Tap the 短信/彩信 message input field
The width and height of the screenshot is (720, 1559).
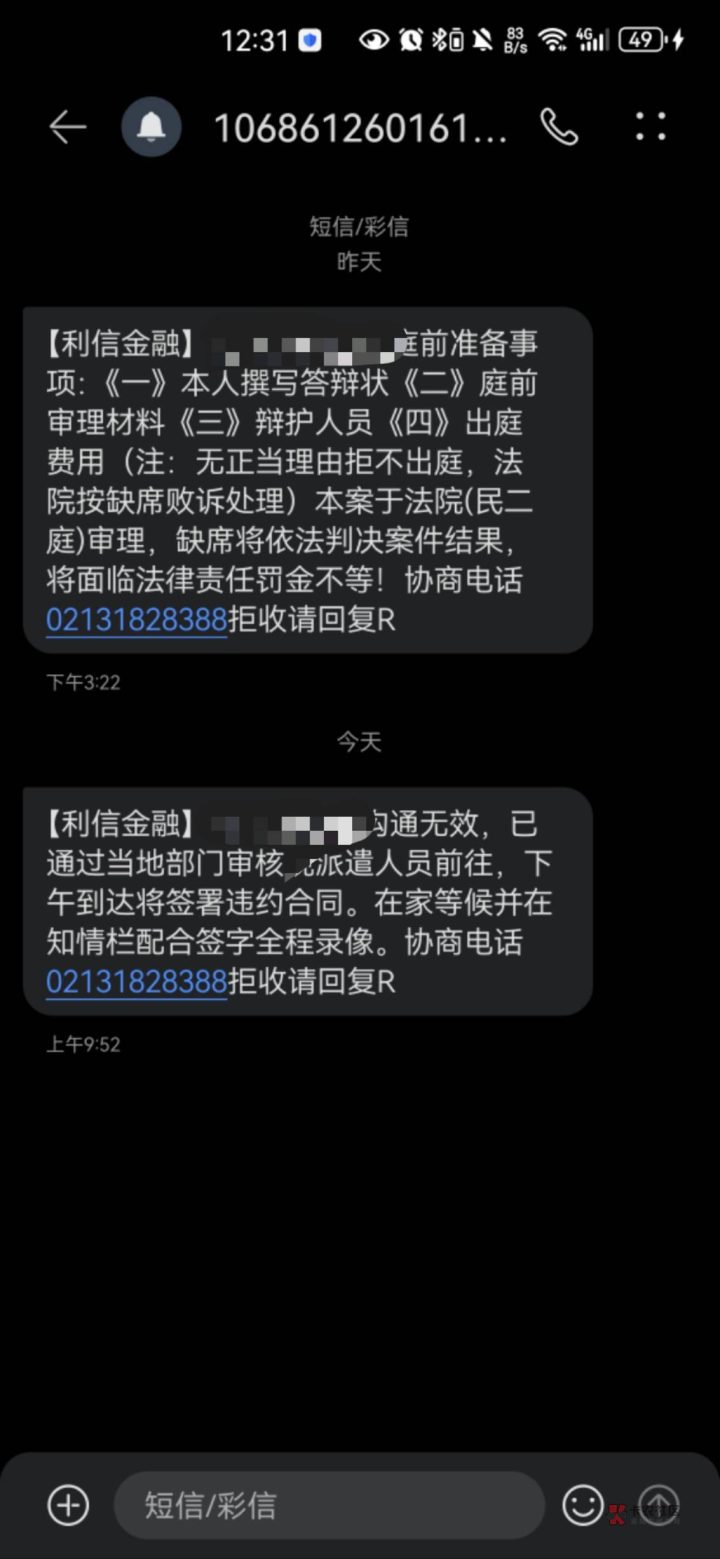point(330,1505)
